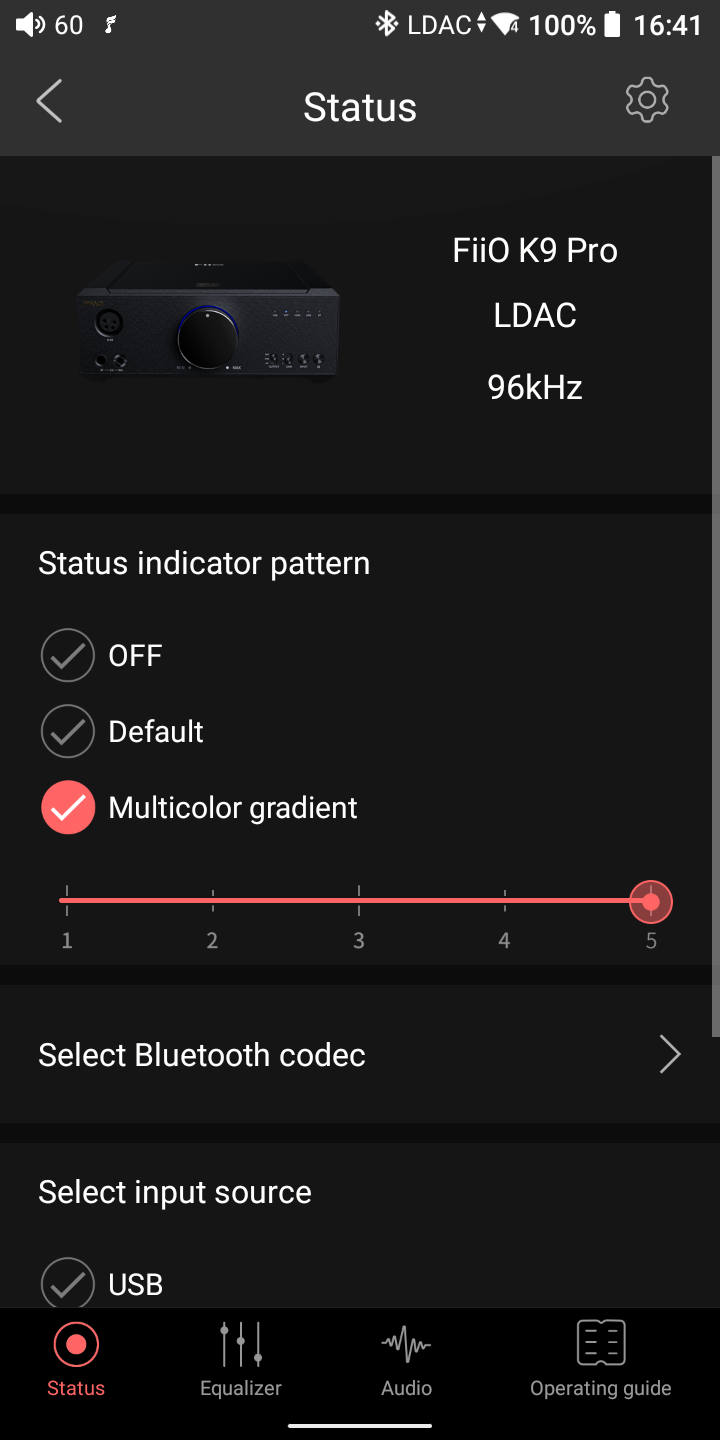Open the Operating guide tab
The height and width of the screenshot is (1440, 720).
point(600,1358)
